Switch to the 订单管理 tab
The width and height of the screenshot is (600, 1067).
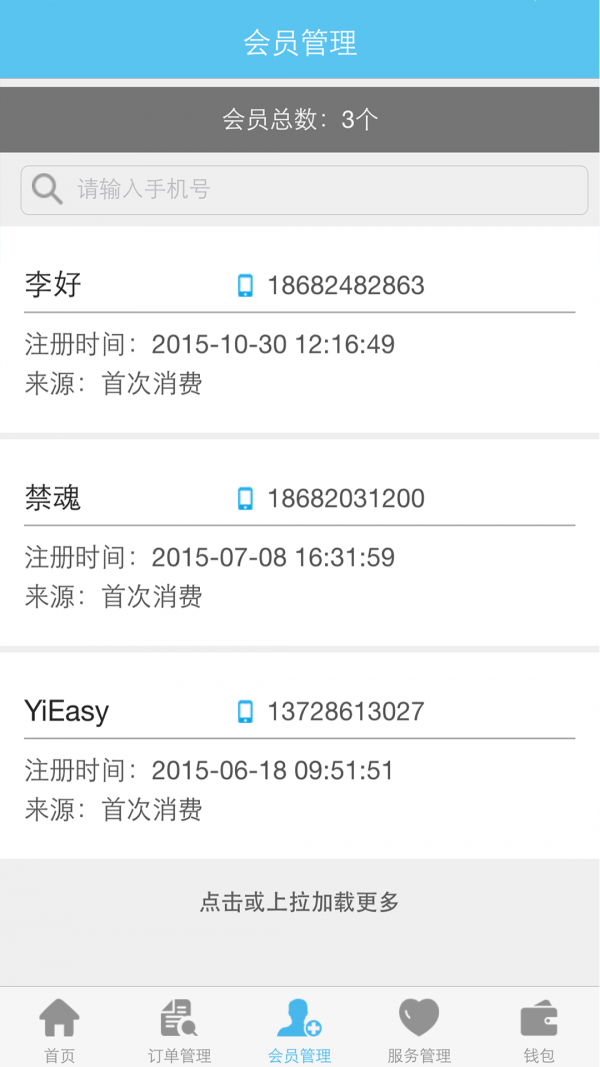180,1030
